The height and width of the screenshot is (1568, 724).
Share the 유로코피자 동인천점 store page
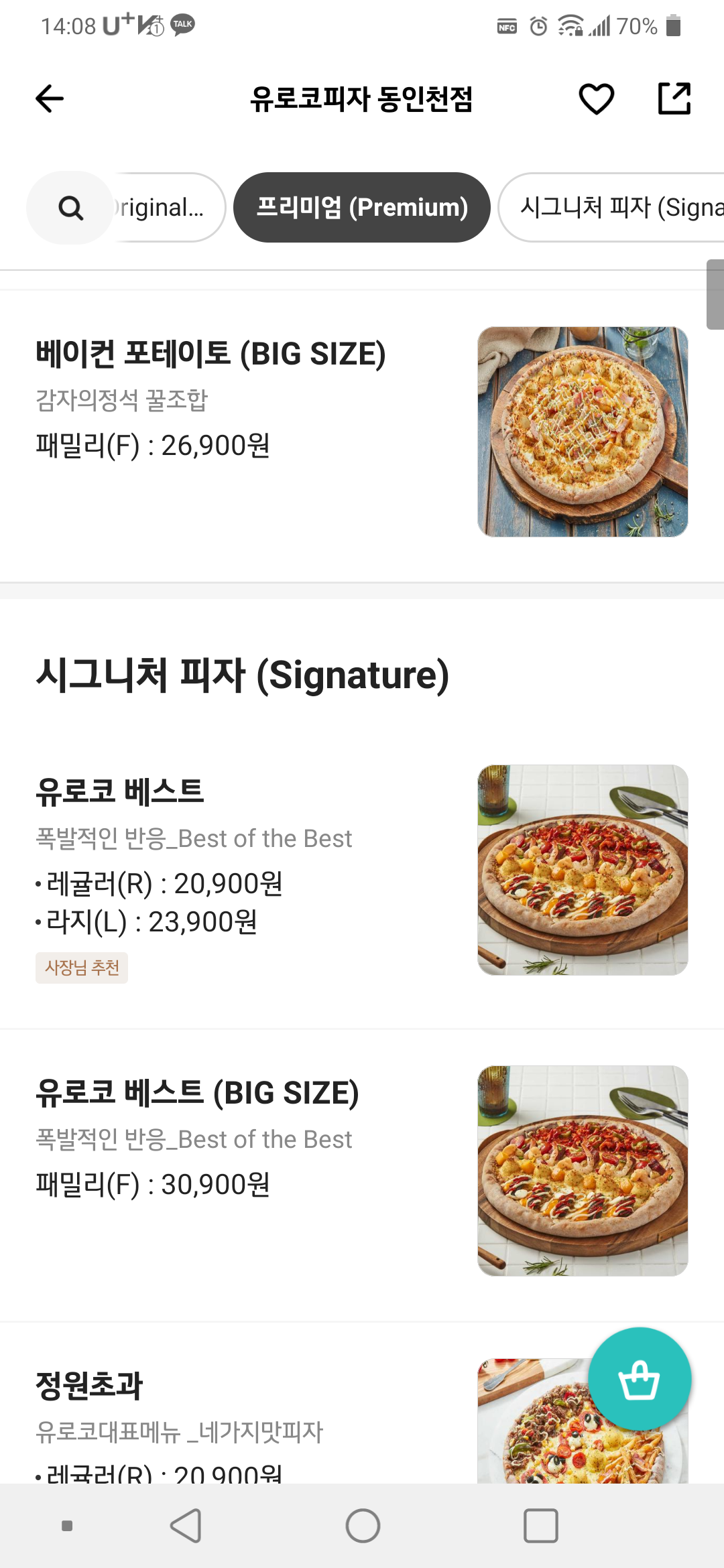674,99
